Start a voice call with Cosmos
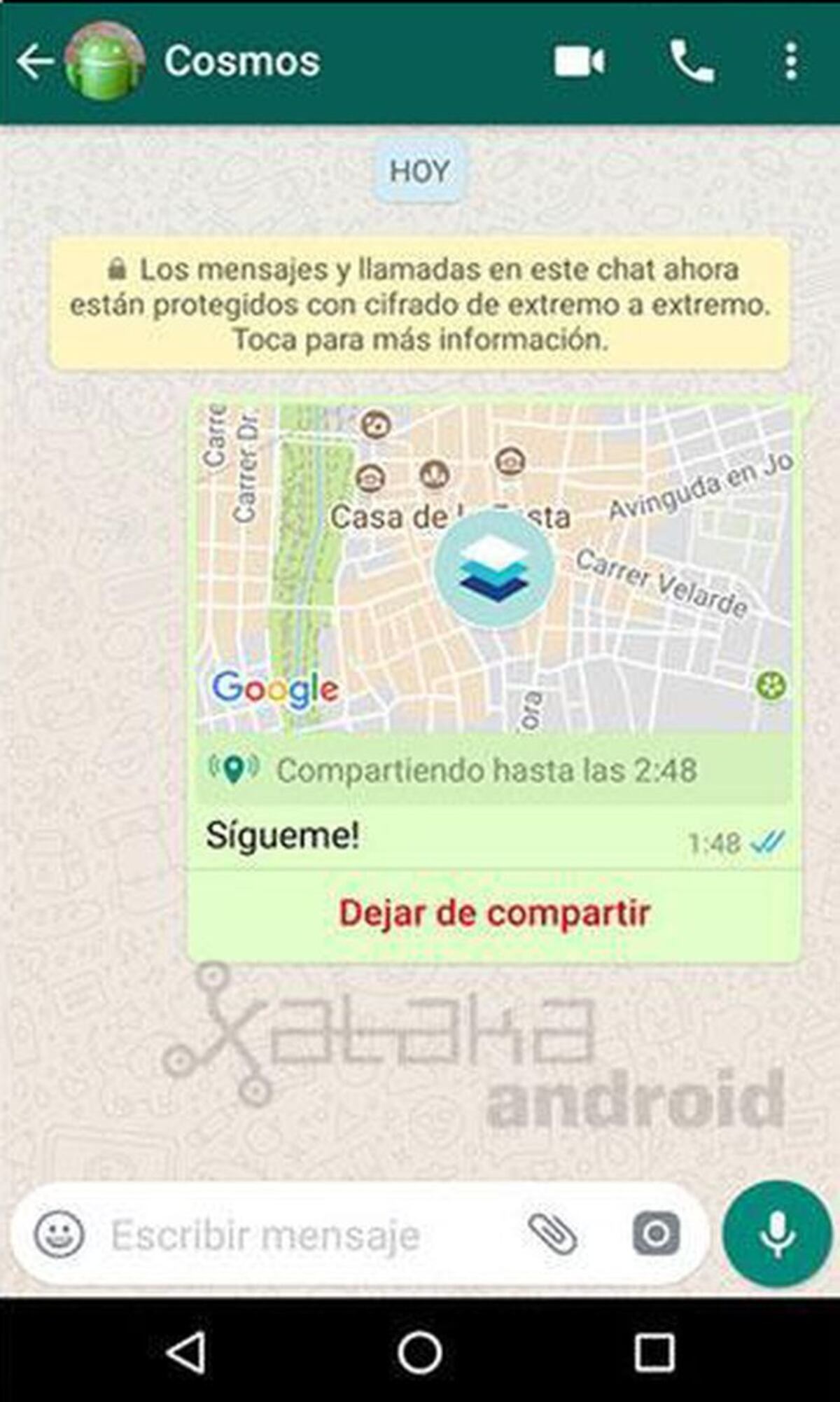This screenshot has width=840, height=1402. click(x=690, y=62)
